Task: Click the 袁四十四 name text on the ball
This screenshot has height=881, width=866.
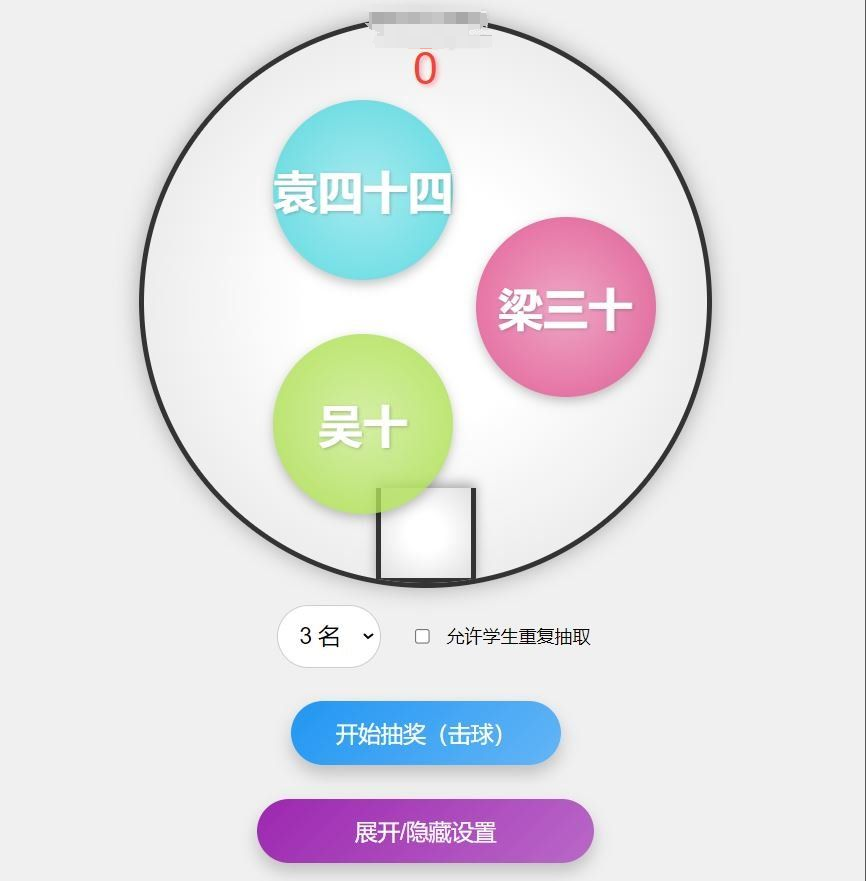Action: point(363,196)
